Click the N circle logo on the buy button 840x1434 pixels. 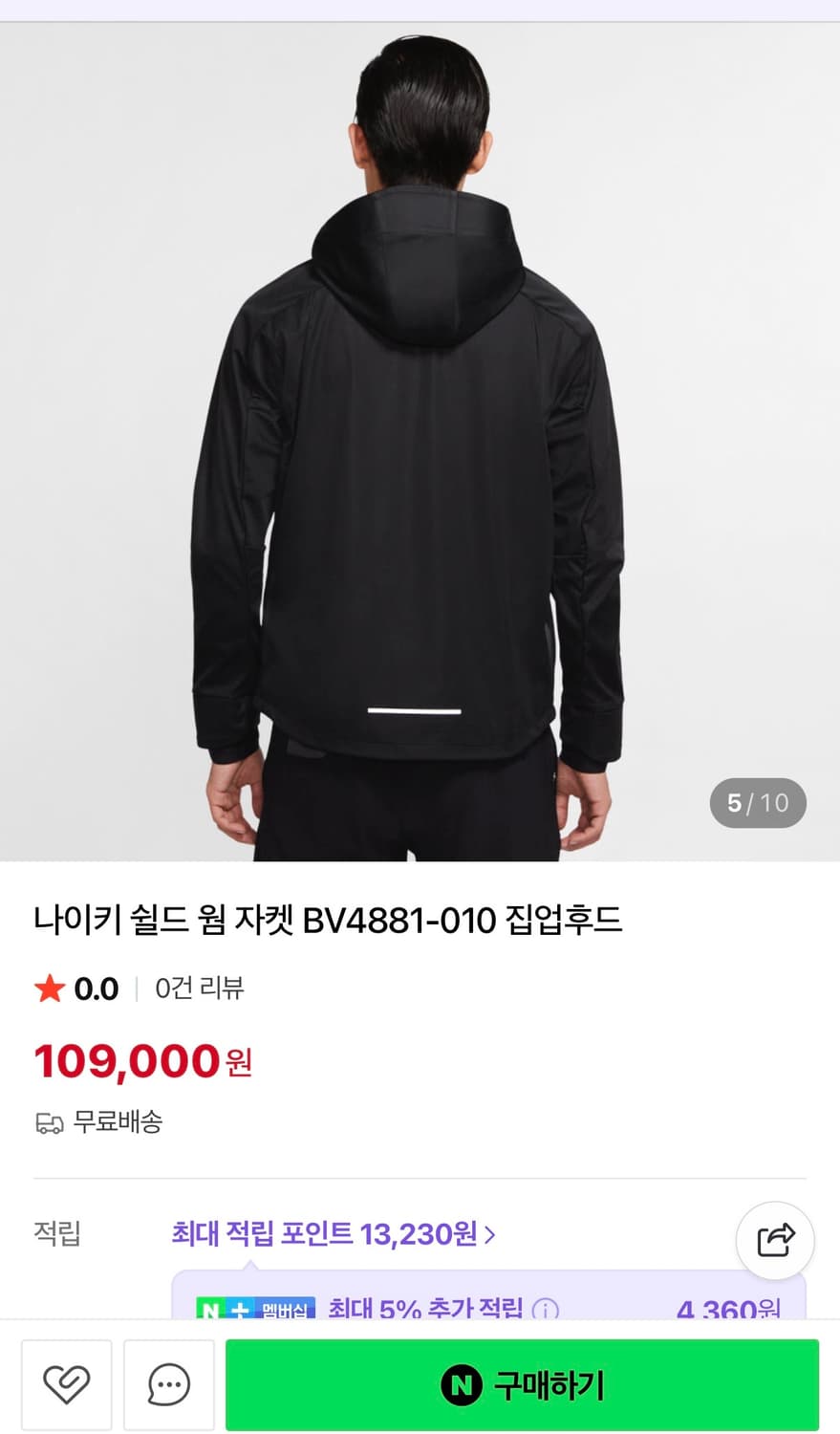461,1382
